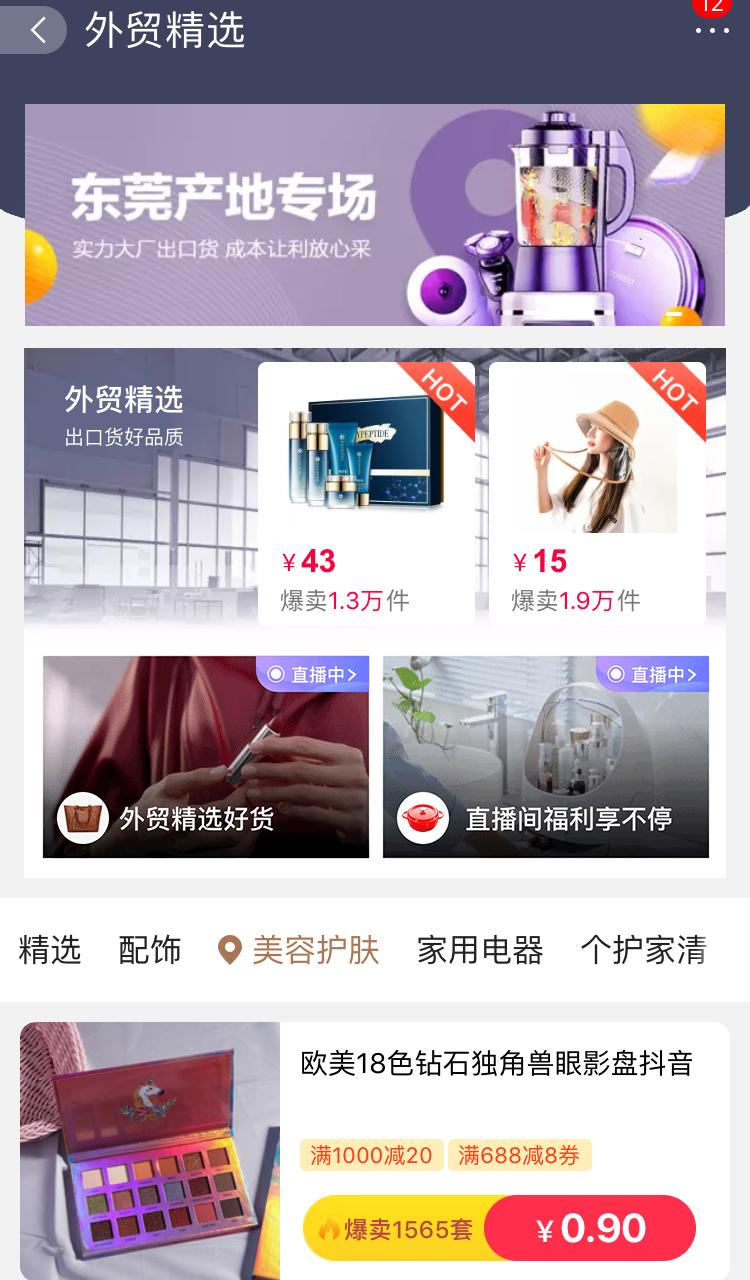The width and height of the screenshot is (750, 1280).
Task: Tap the notification badge showing 12
Action: (x=712, y=8)
